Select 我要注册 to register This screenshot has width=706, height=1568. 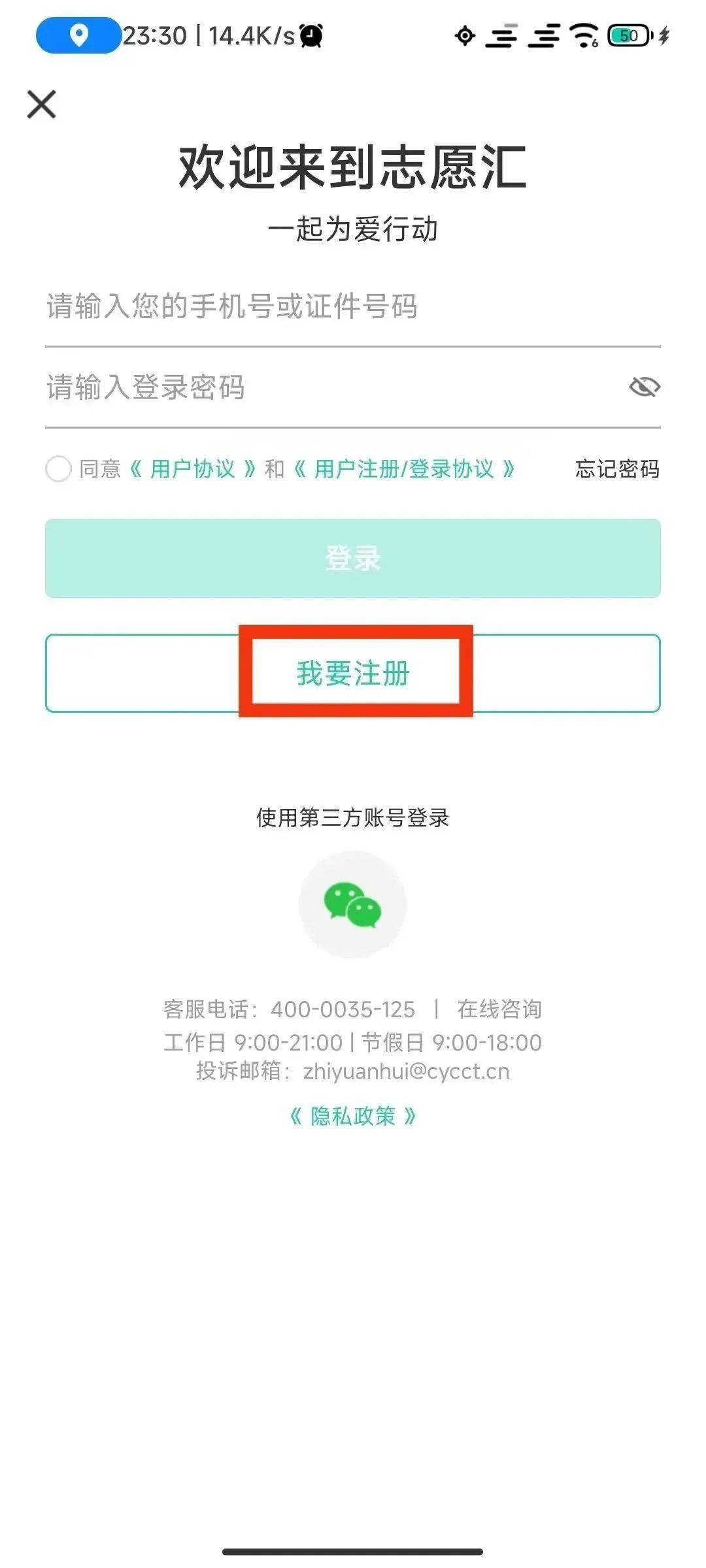click(353, 673)
